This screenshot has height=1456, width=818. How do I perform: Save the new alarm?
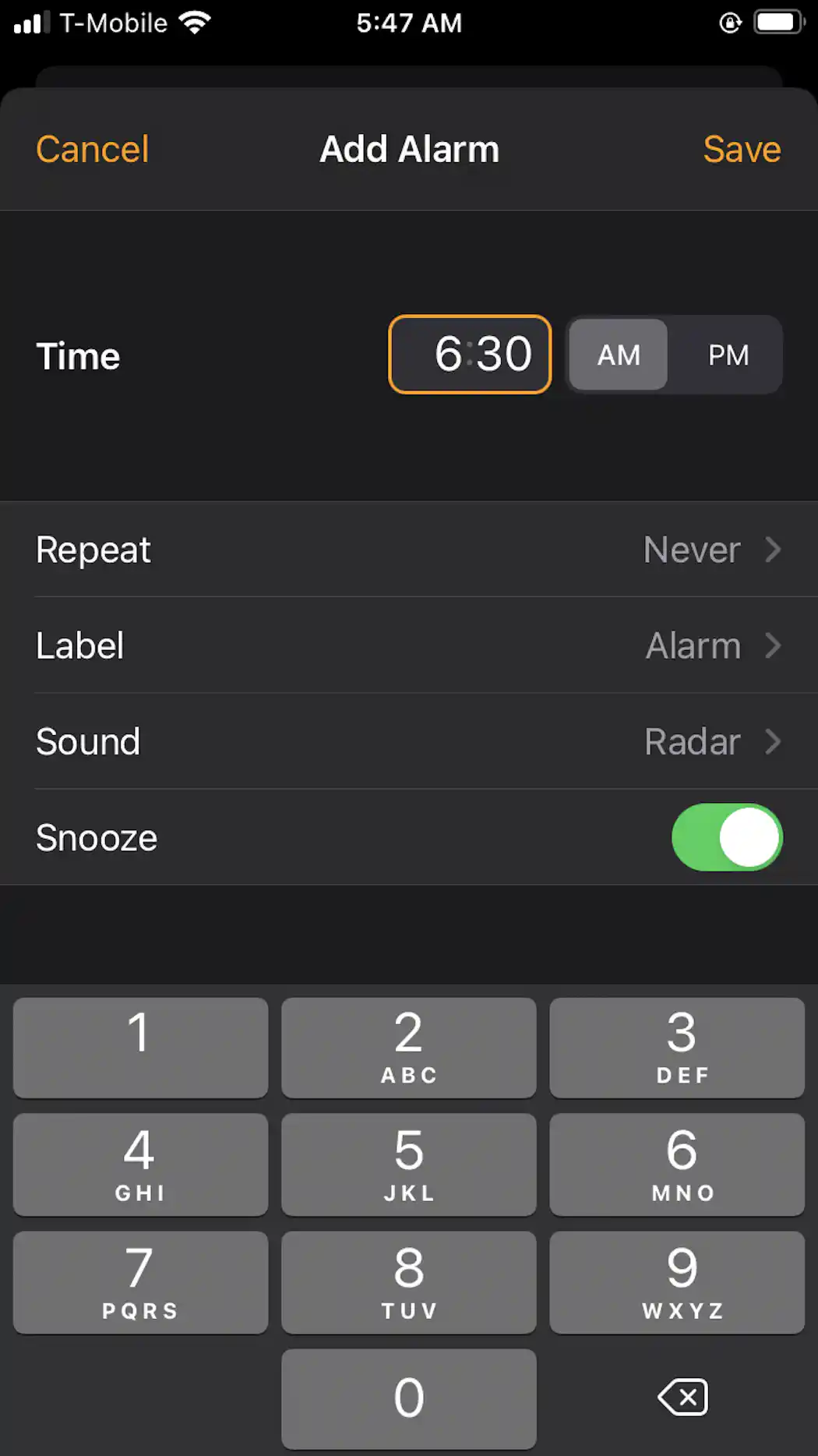pyautogui.click(x=741, y=149)
